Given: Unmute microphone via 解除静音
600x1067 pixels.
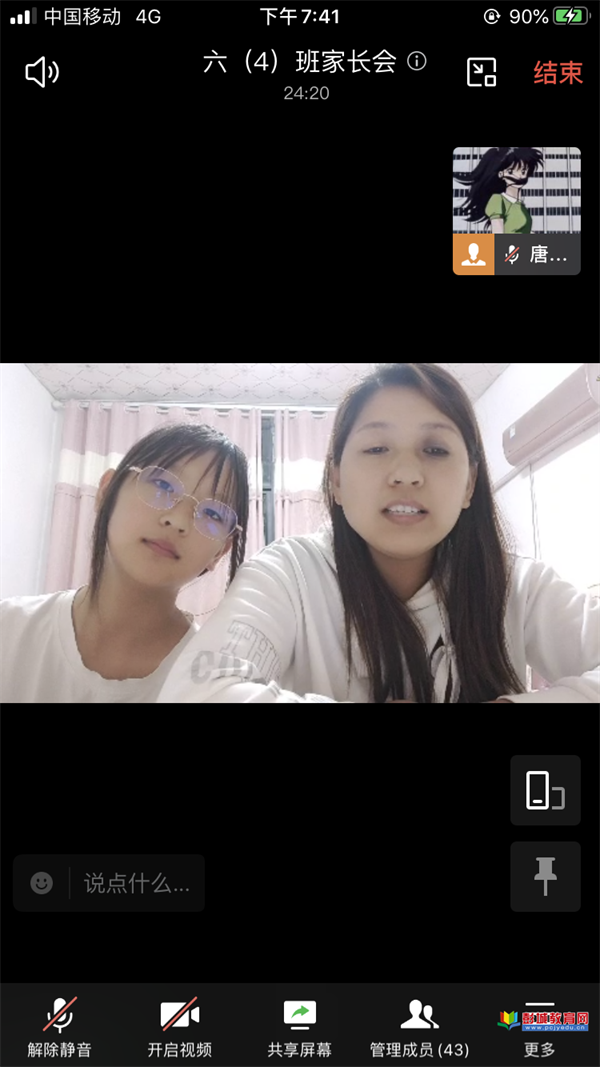Looking at the screenshot, I should [59, 1025].
